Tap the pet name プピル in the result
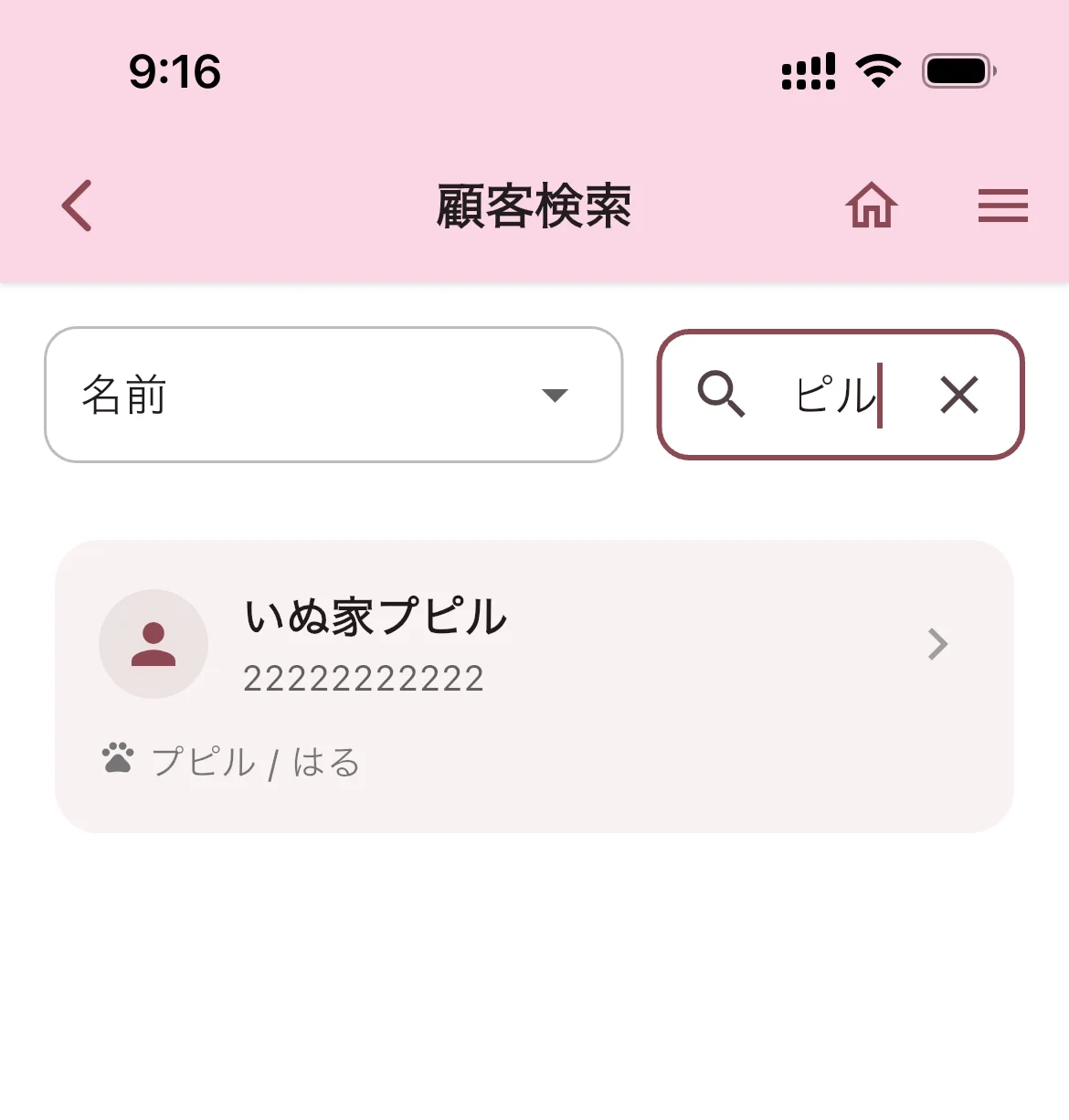1069x1120 pixels. 203,761
